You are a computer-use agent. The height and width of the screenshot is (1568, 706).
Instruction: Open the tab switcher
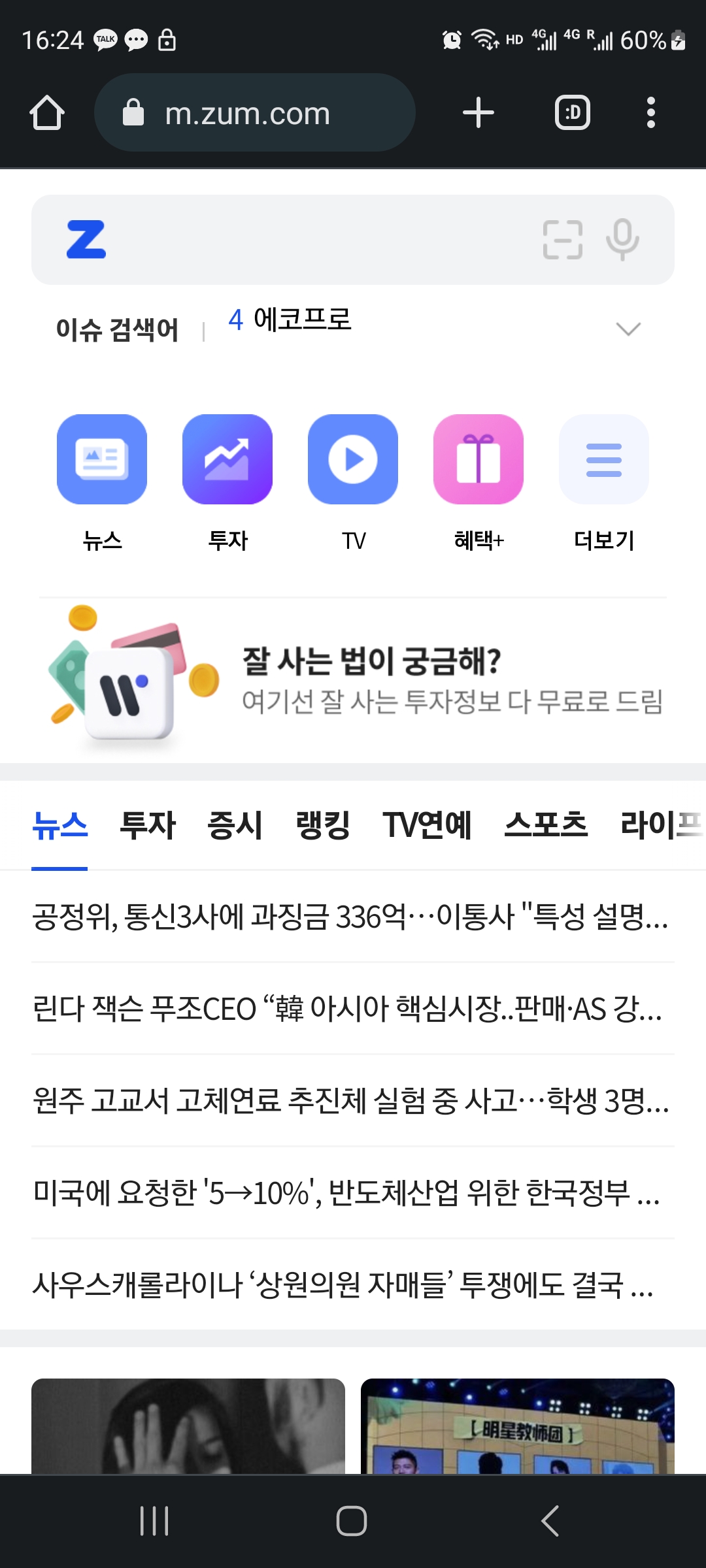pos(572,113)
